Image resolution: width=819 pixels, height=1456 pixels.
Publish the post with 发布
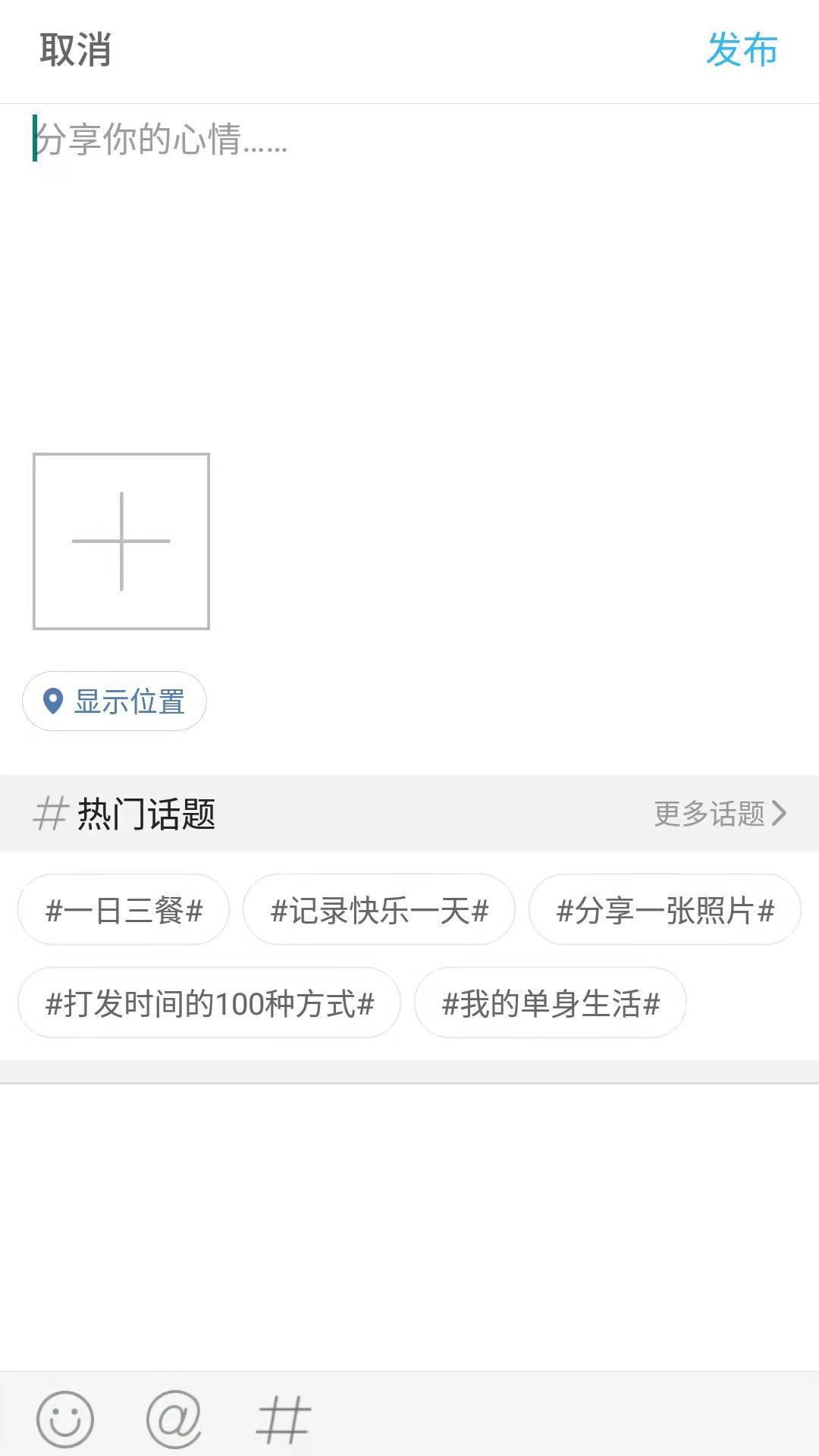click(742, 50)
